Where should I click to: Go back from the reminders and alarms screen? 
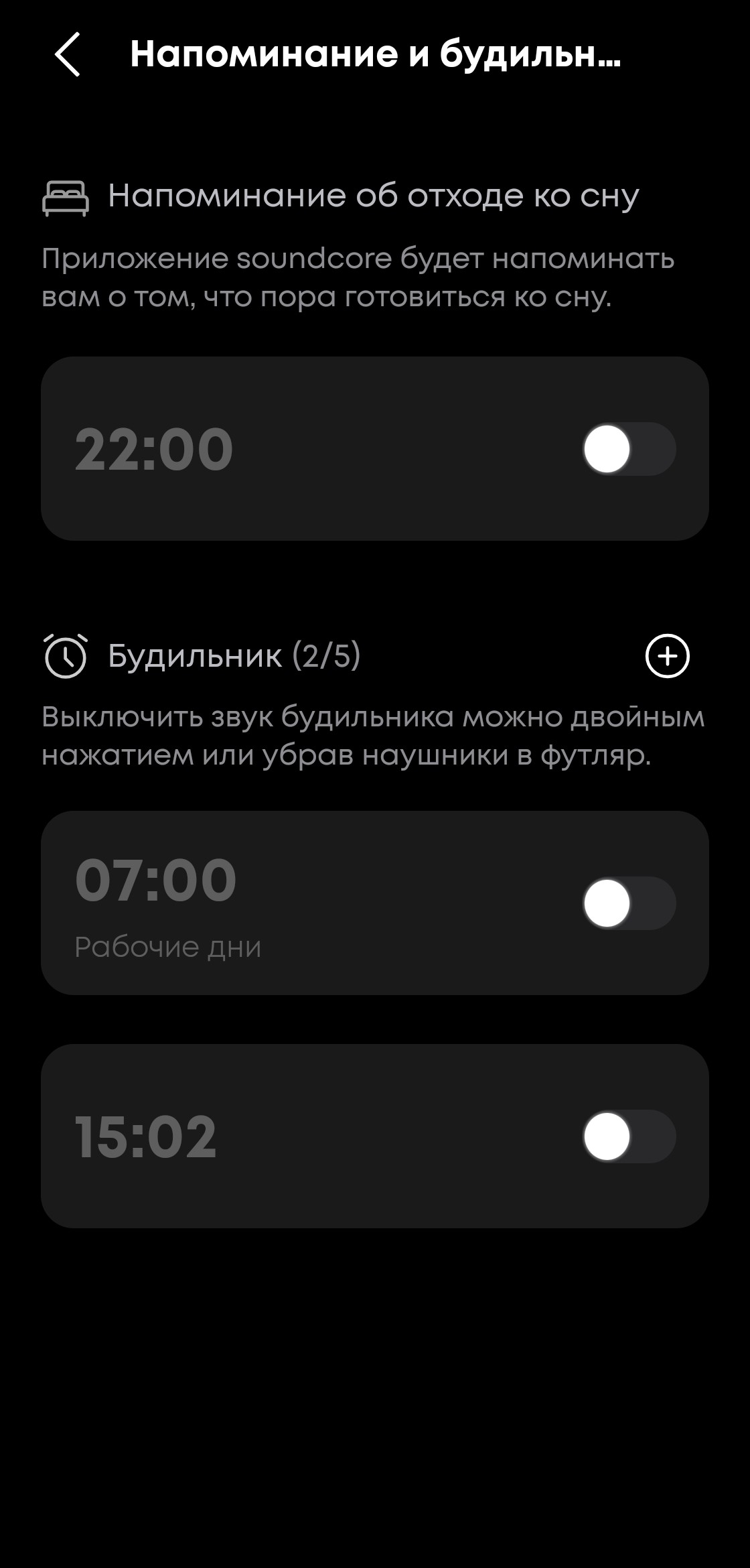tap(68, 54)
